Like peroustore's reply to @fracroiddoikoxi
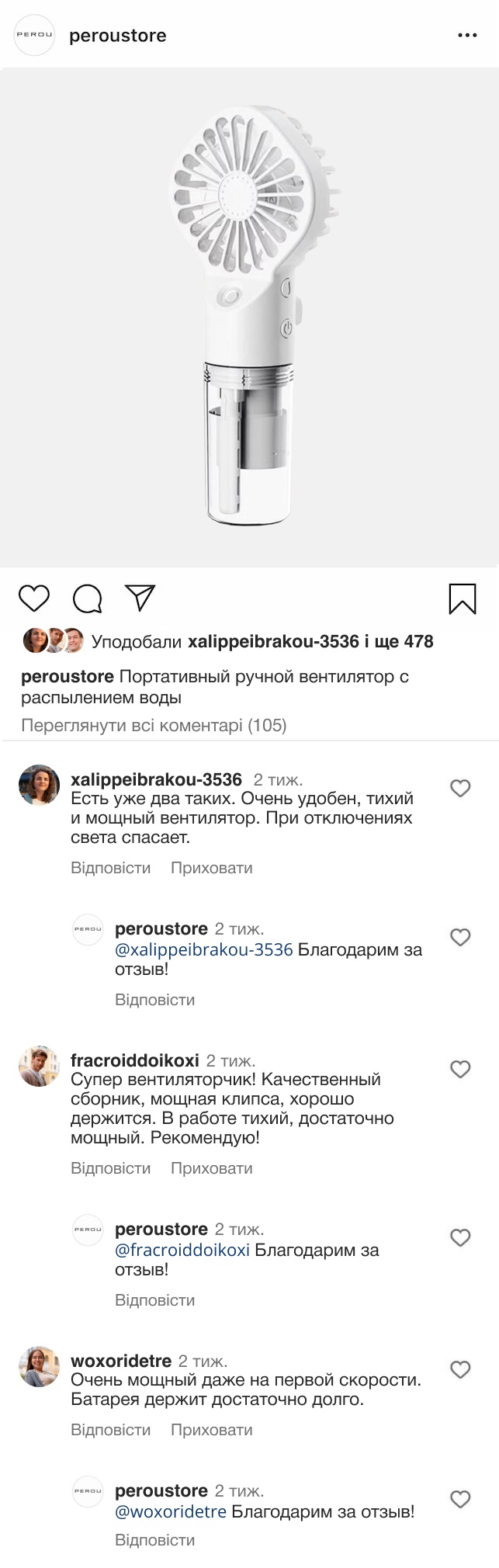 point(460,1238)
